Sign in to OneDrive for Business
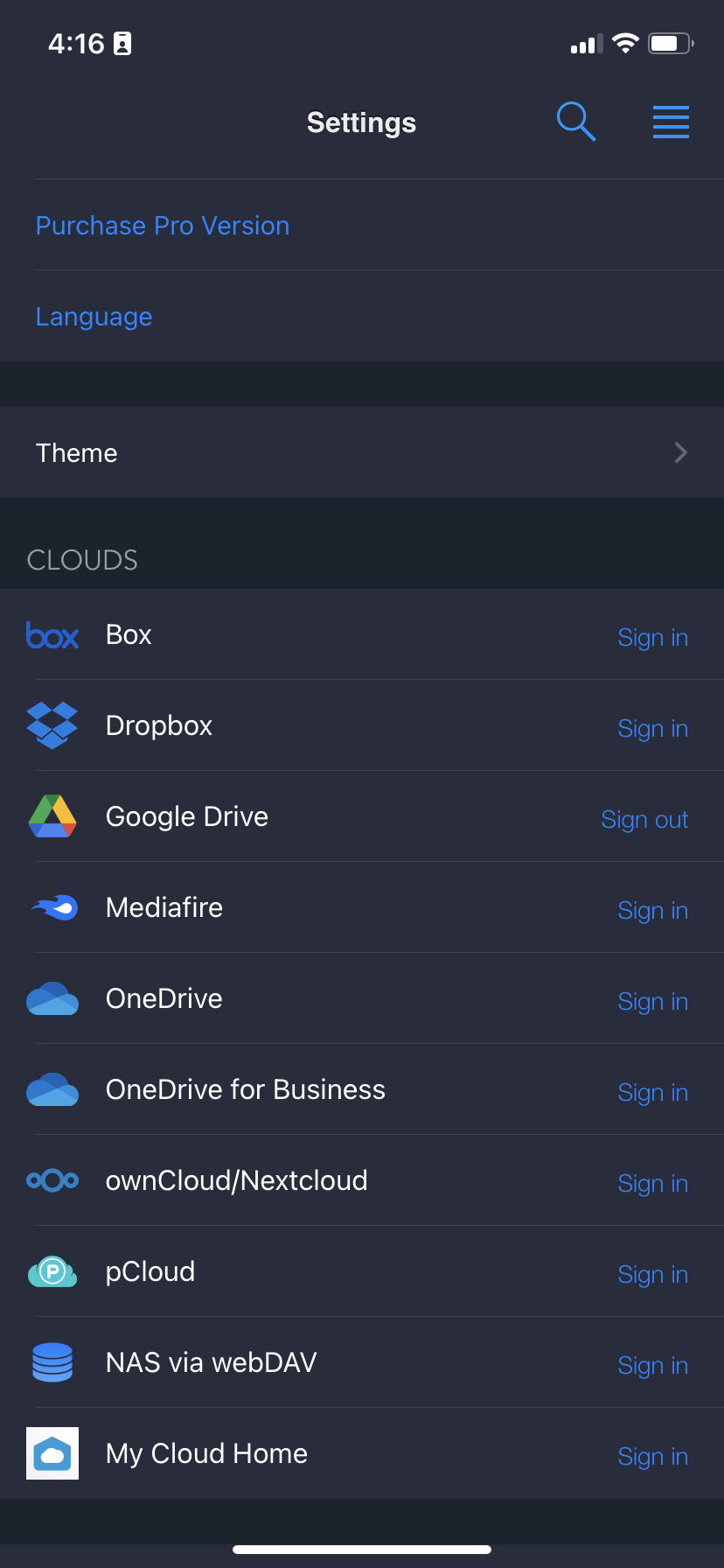This screenshot has width=724, height=1568. pos(652,1093)
